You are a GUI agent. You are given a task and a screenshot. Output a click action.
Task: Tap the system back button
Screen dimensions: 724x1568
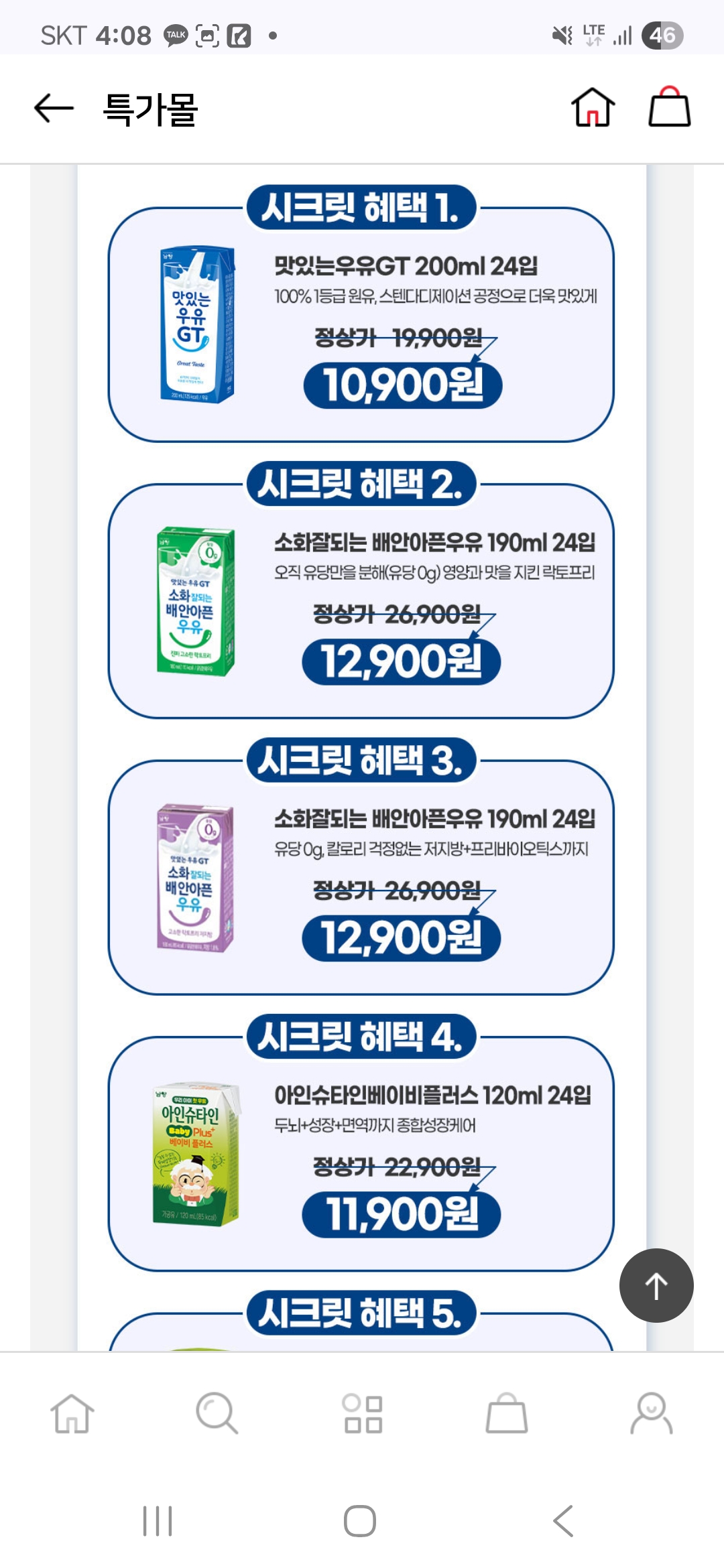coord(563,1521)
